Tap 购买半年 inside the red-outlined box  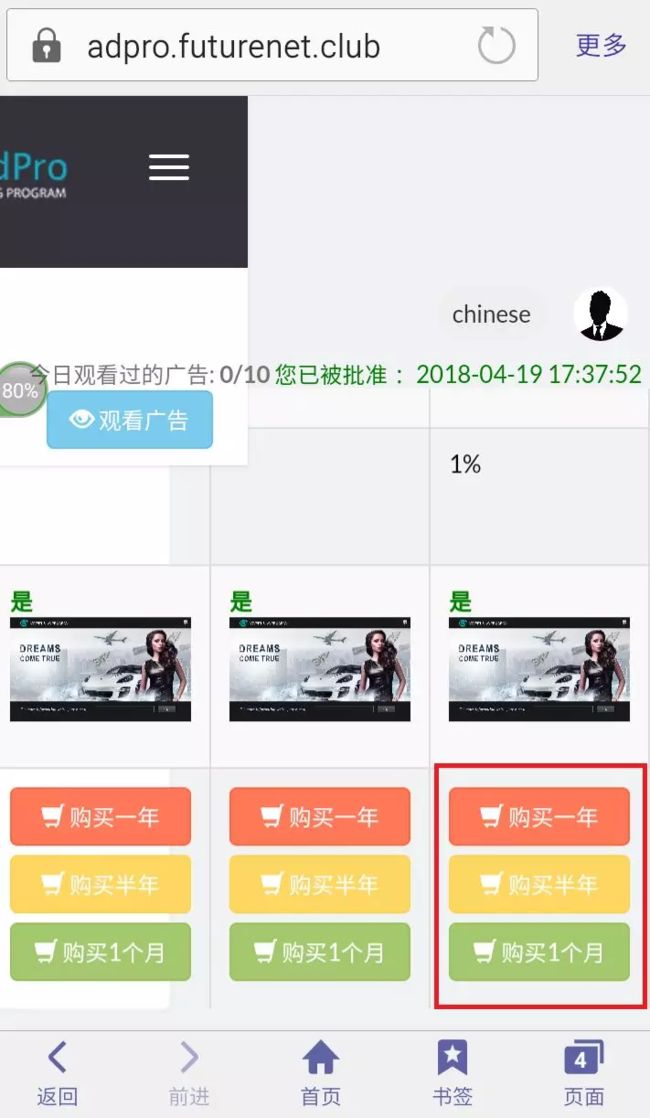(x=539, y=884)
